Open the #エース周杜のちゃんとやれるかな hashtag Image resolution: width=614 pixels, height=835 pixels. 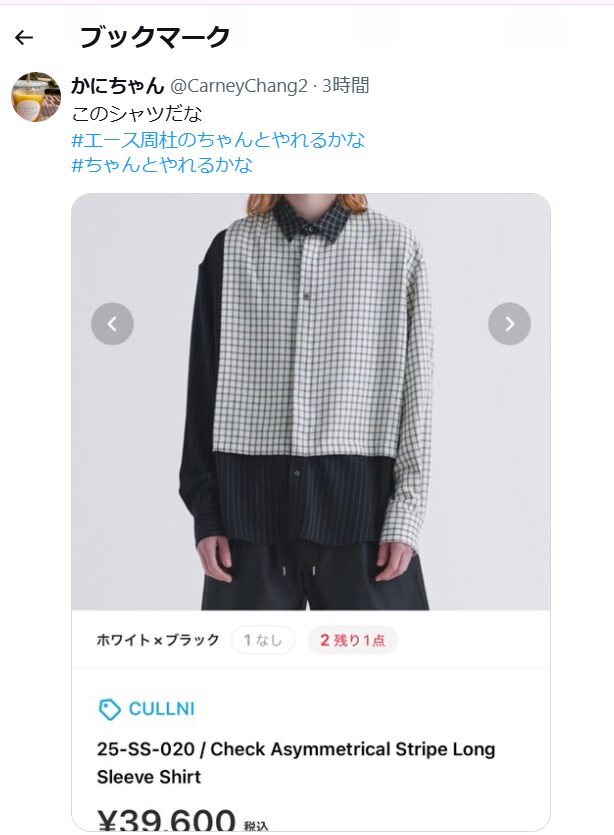[218, 140]
